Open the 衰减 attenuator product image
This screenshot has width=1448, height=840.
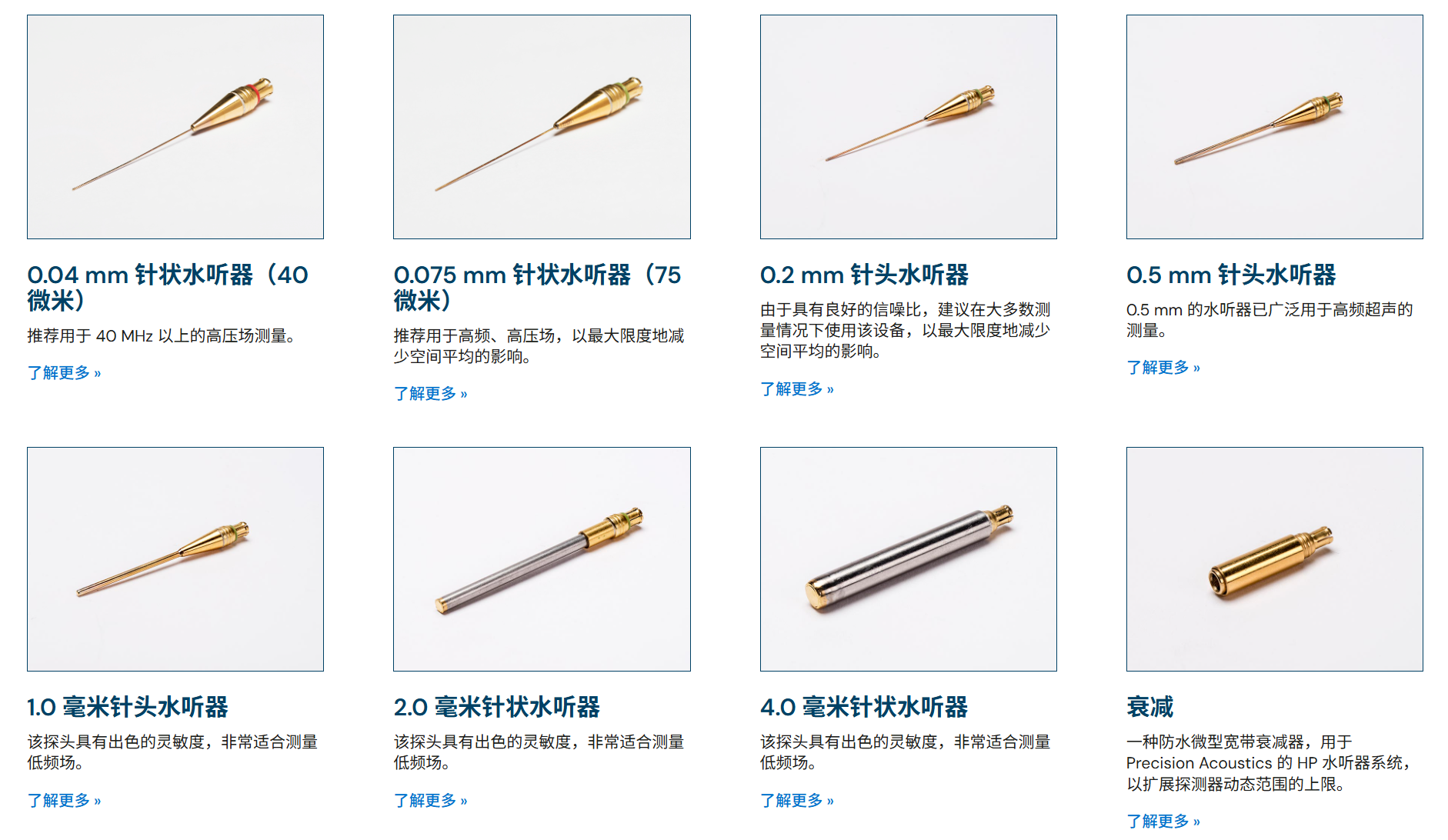pyautogui.click(x=1274, y=559)
